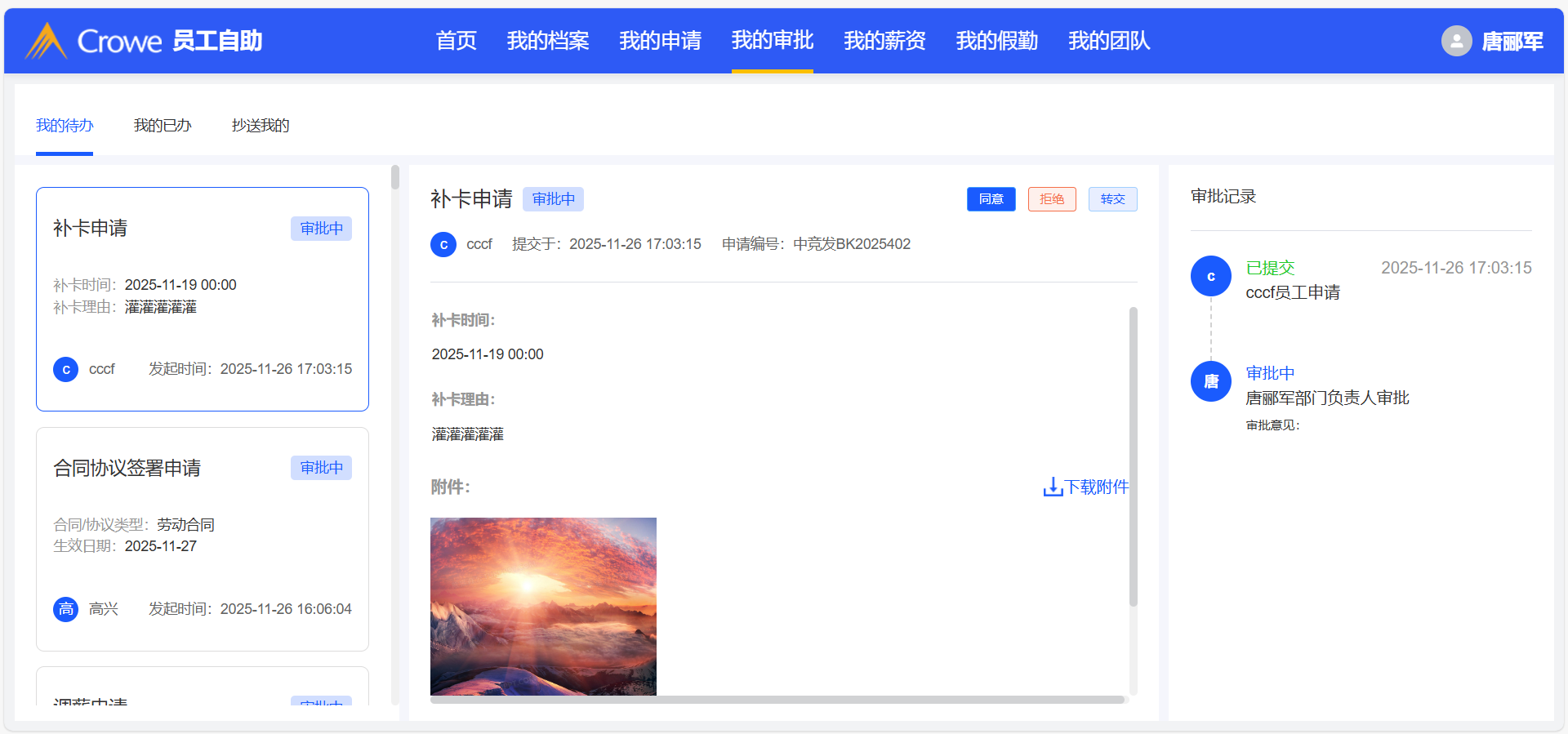
Task: Preview the sunset attachment image
Action: coord(543,606)
